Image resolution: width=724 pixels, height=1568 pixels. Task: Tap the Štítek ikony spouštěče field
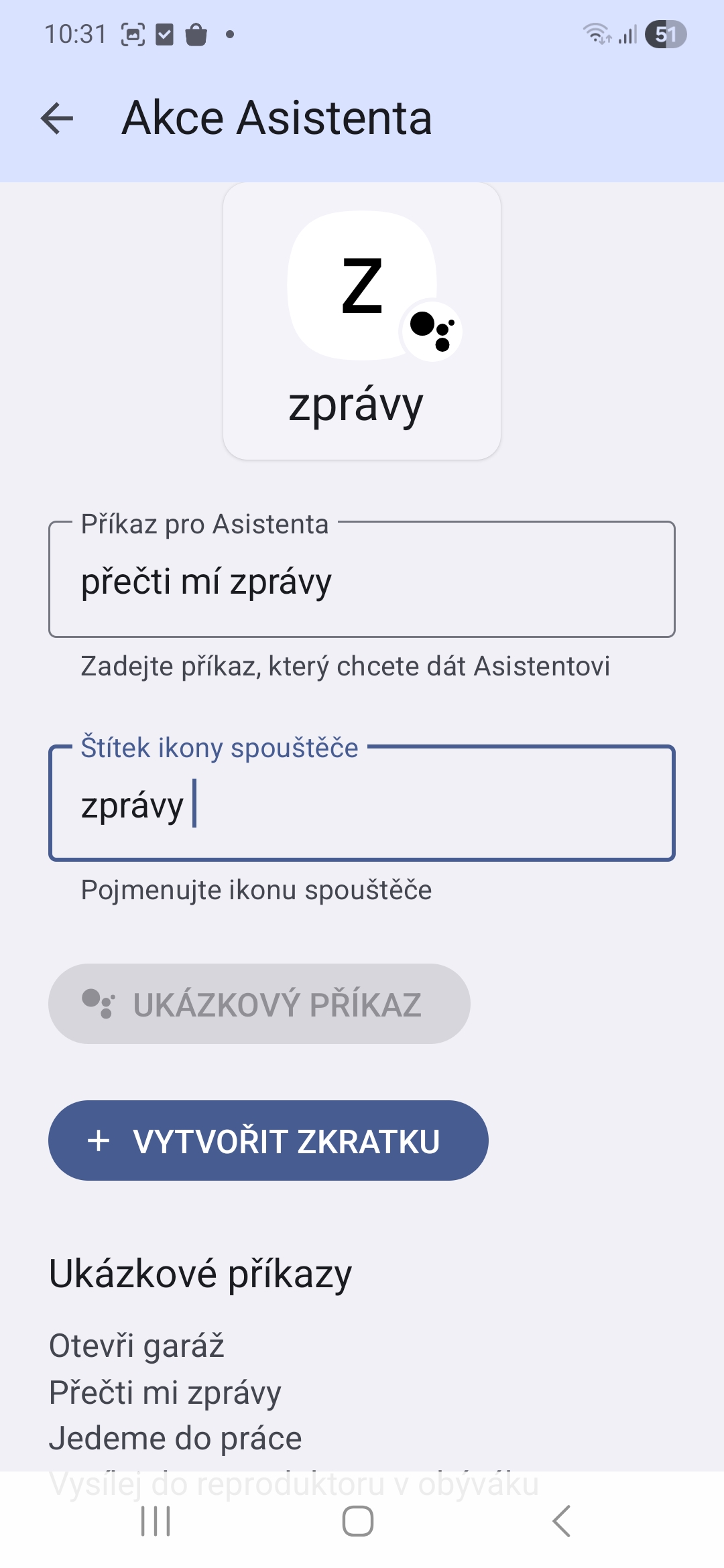click(x=361, y=804)
